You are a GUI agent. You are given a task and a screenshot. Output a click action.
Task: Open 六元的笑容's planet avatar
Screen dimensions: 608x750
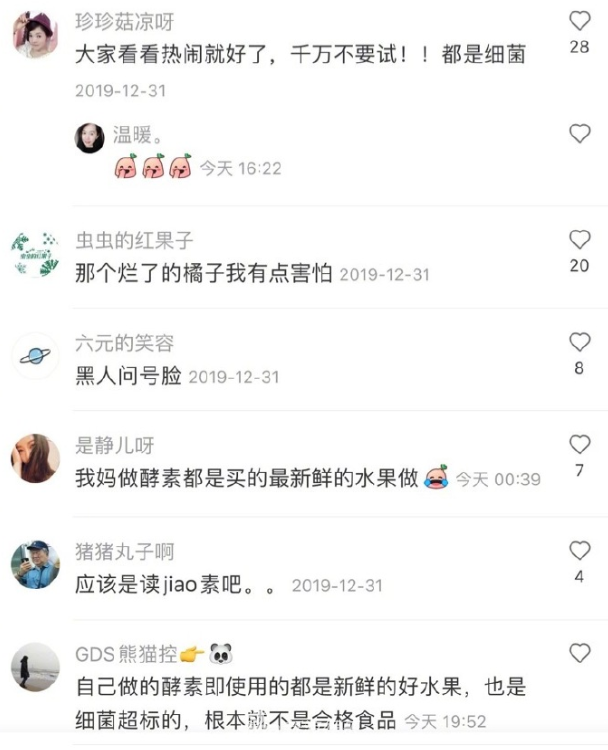click(35, 356)
